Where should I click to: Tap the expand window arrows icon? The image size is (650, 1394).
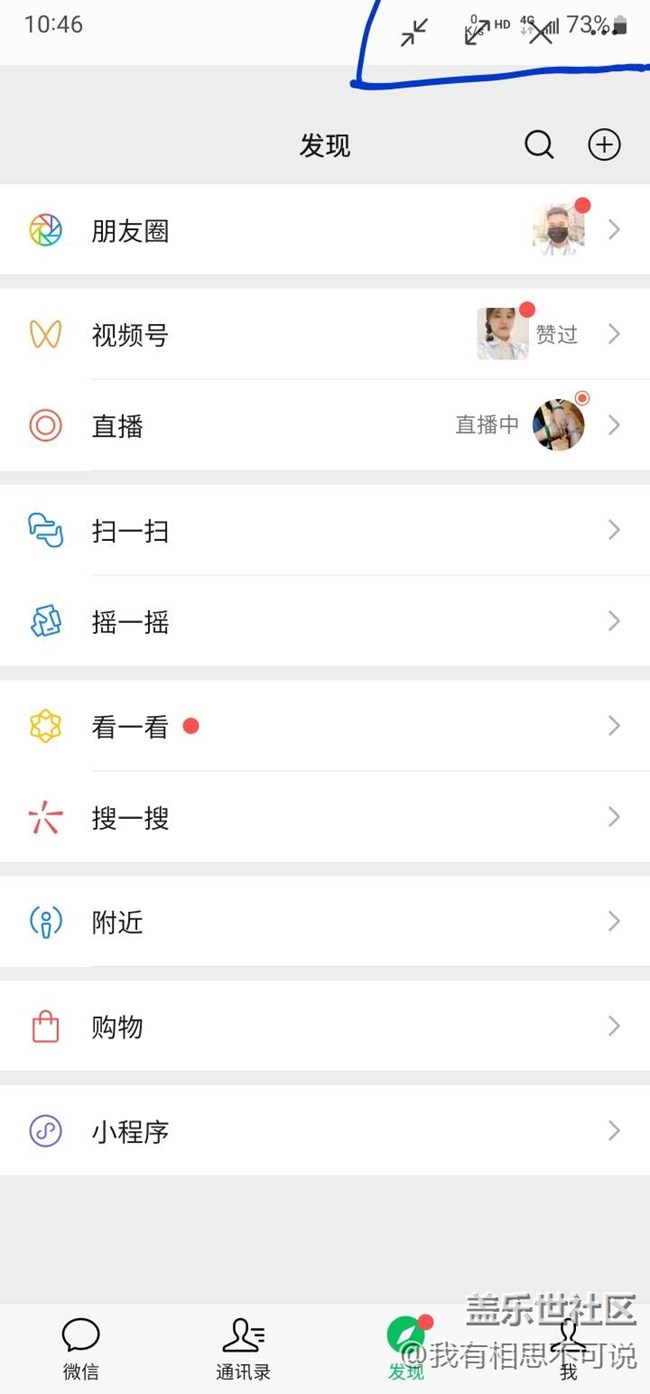[x=477, y=32]
